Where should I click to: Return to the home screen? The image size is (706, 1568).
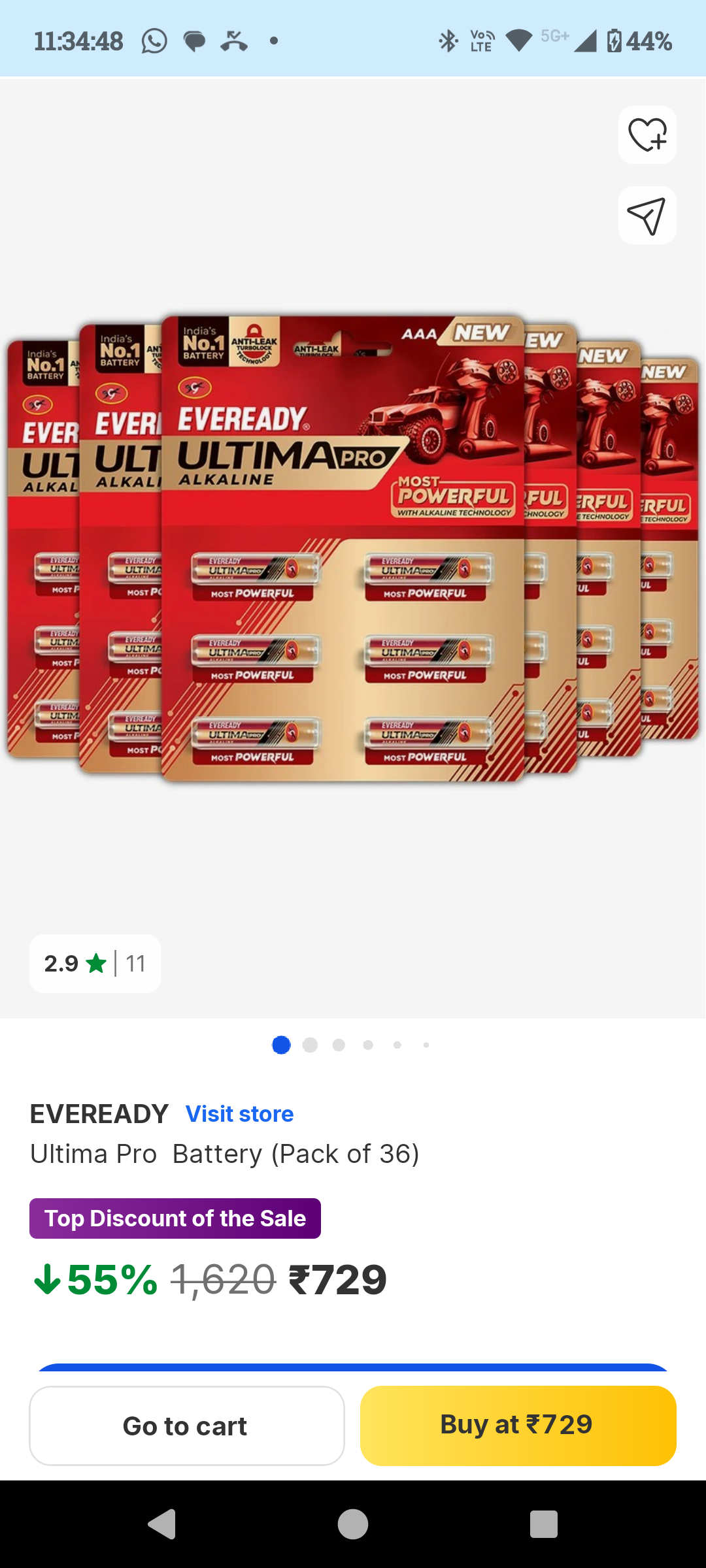pyautogui.click(x=353, y=1524)
